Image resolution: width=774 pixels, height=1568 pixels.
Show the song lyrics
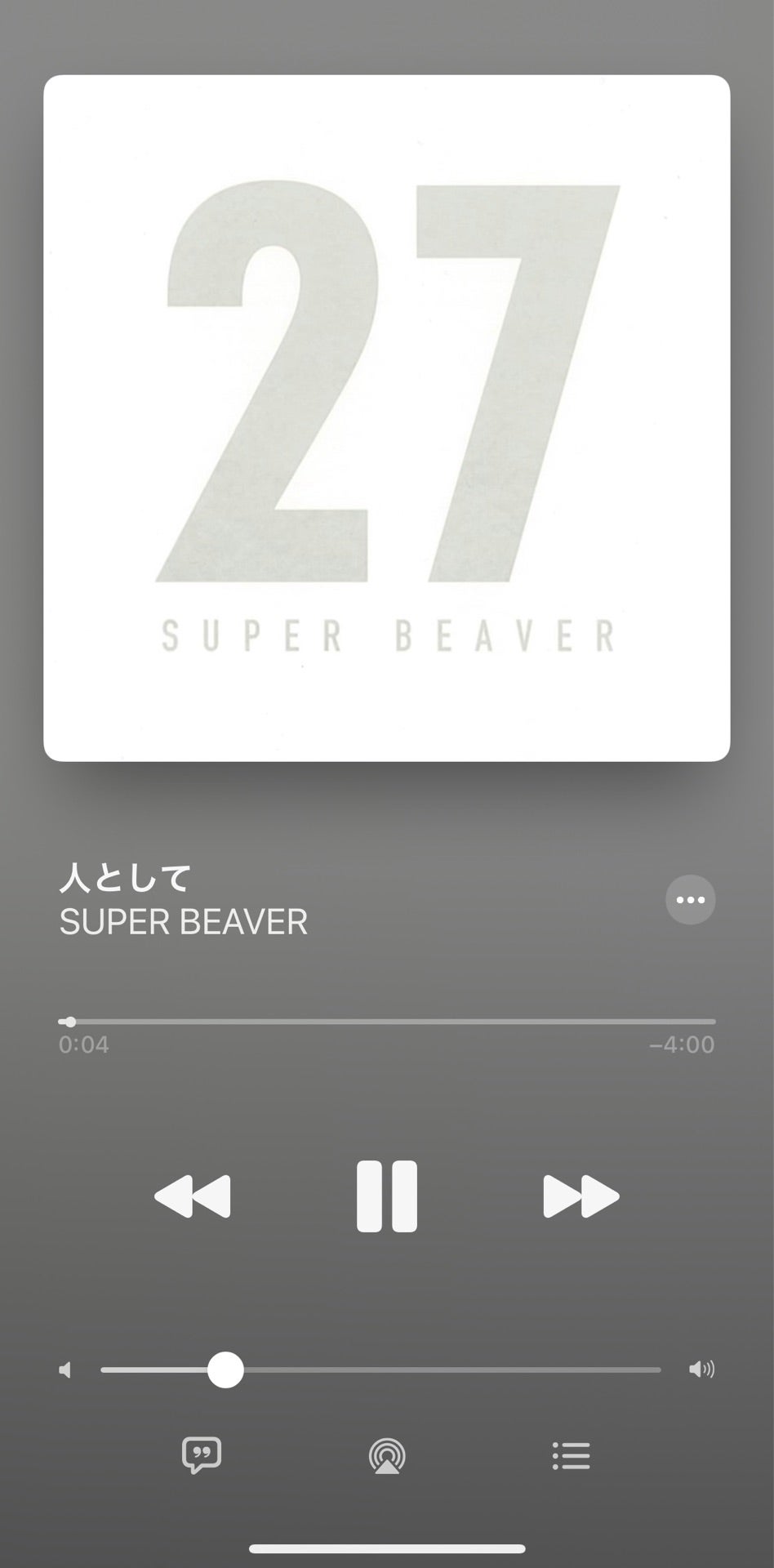pyautogui.click(x=202, y=1454)
